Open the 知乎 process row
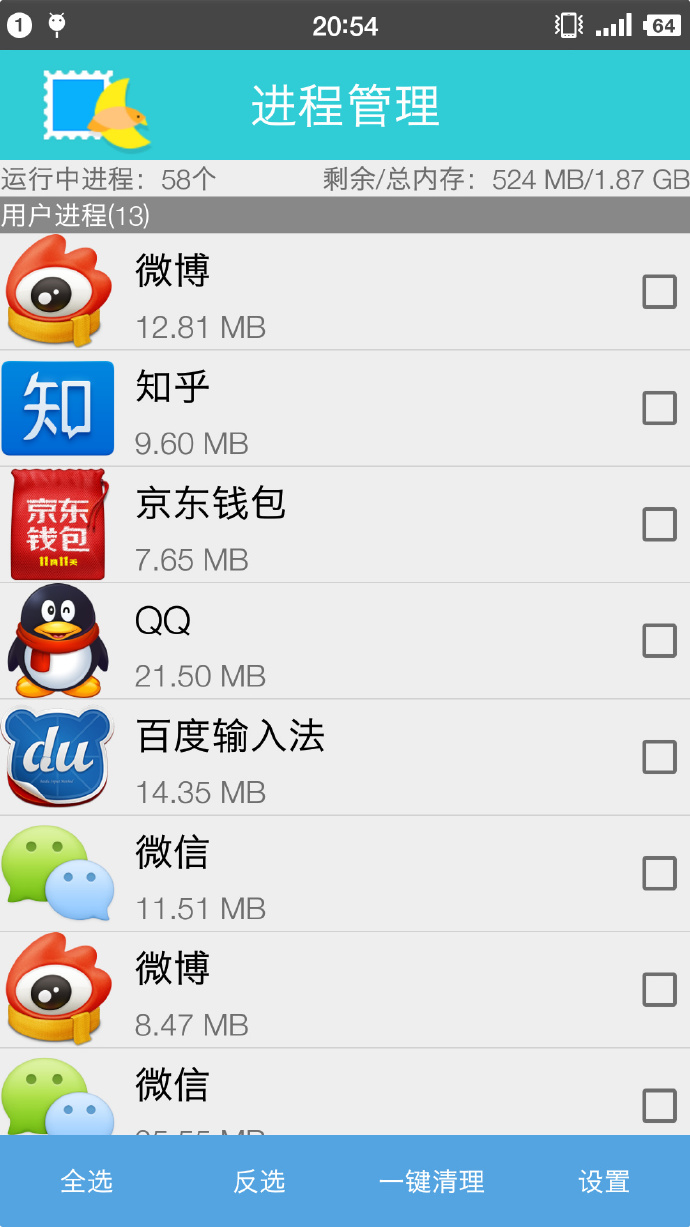The width and height of the screenshot is (690, 1227). pos(345,408)
